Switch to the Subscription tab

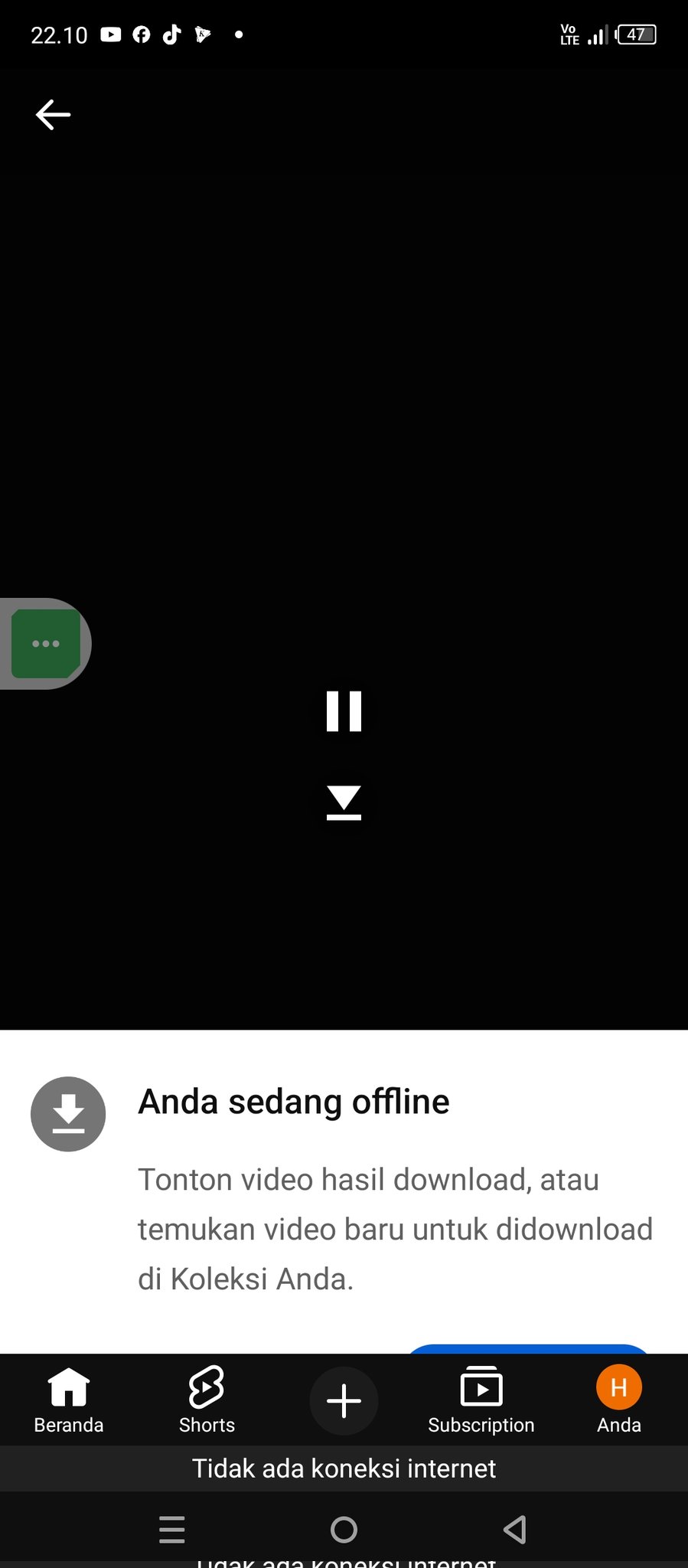[x=481, y=1400]
